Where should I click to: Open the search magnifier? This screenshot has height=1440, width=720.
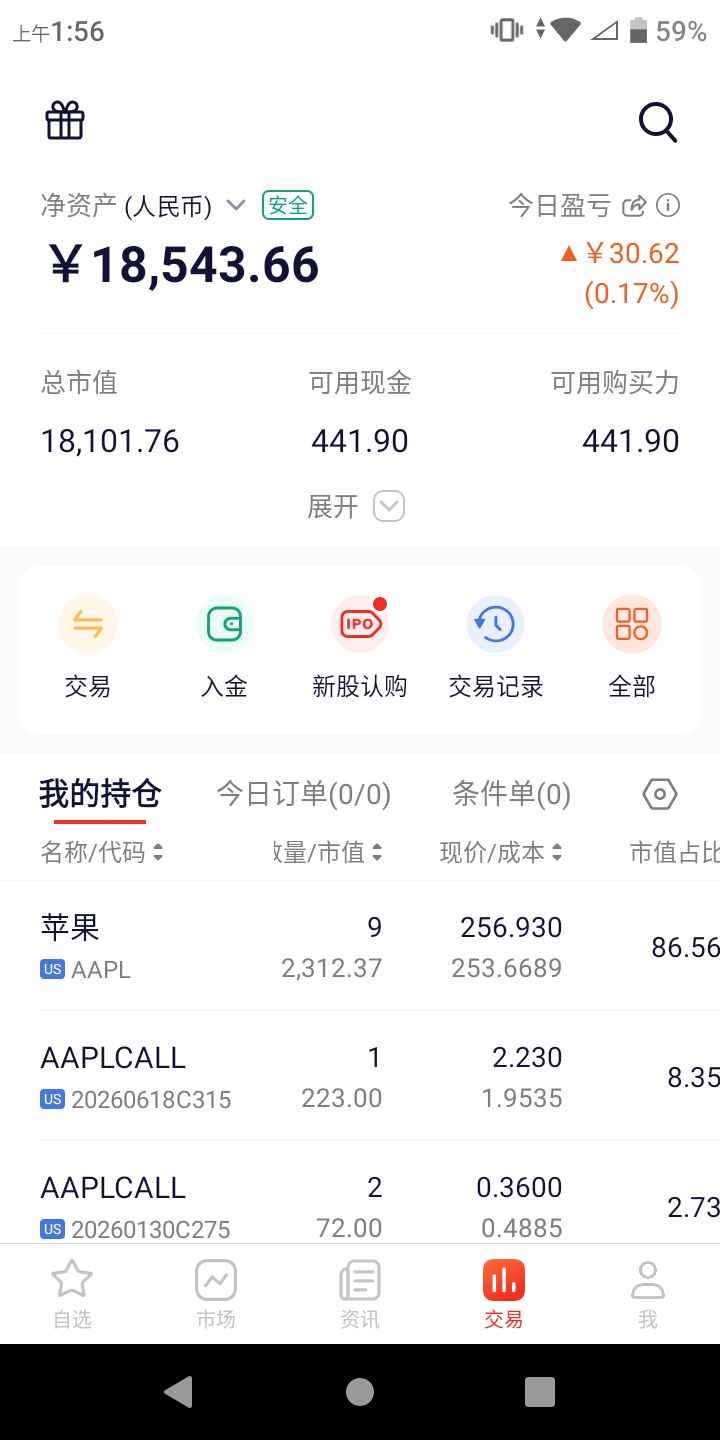tap(657, 123)
